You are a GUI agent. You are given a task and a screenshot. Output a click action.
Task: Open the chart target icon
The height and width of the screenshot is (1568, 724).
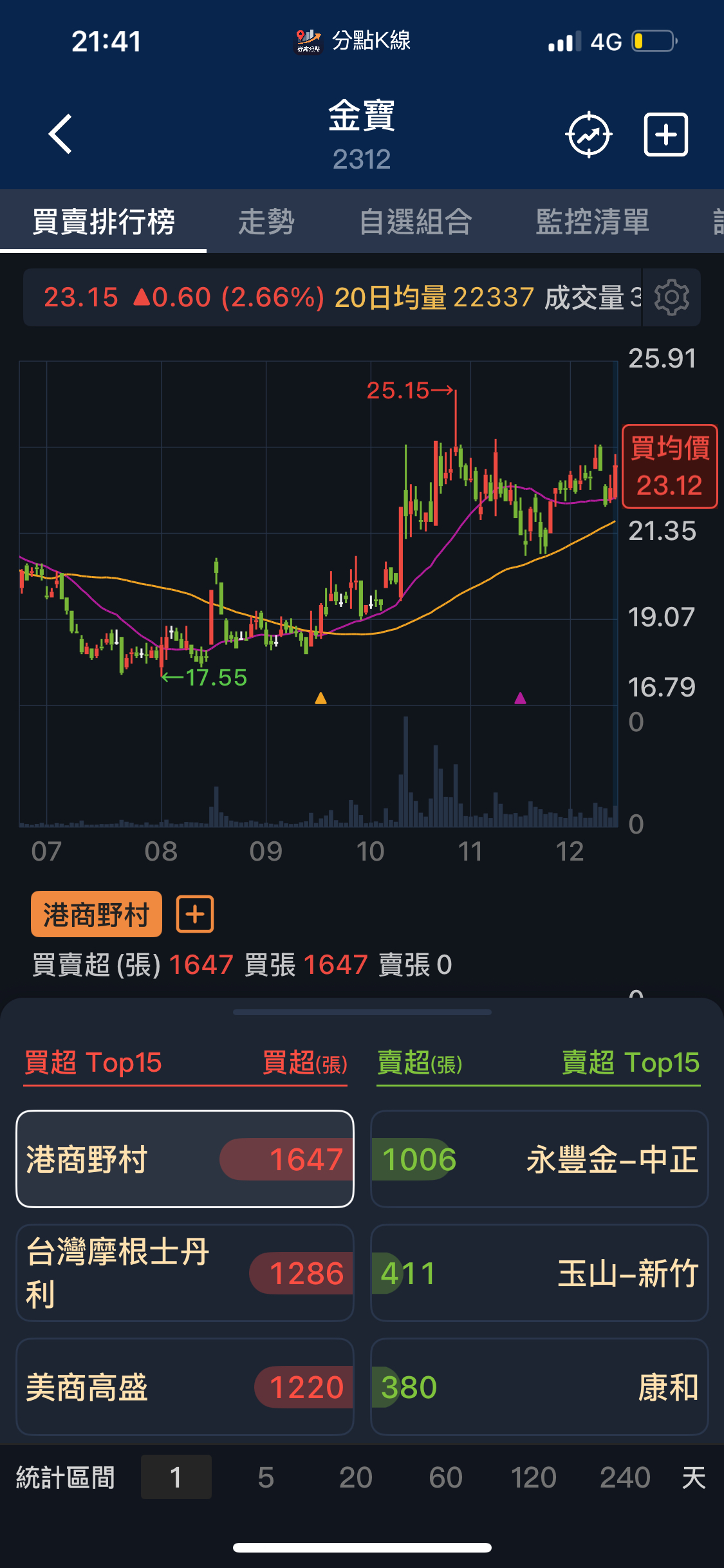pos(588,135)
